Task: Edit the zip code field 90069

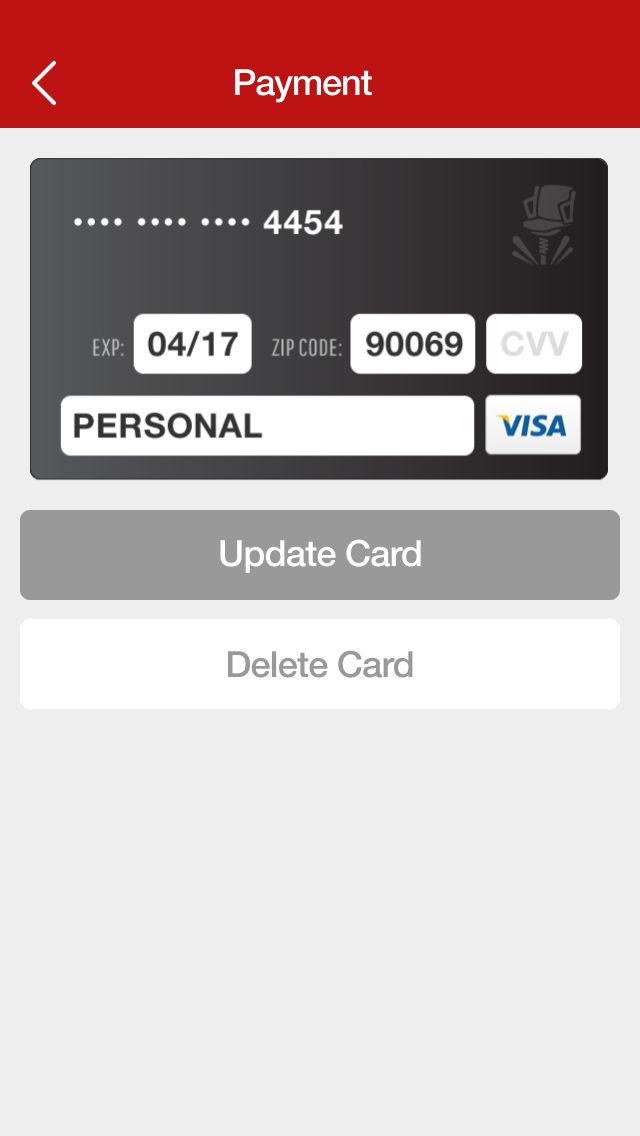Action: pyautogui.click(x=412, y=344)
